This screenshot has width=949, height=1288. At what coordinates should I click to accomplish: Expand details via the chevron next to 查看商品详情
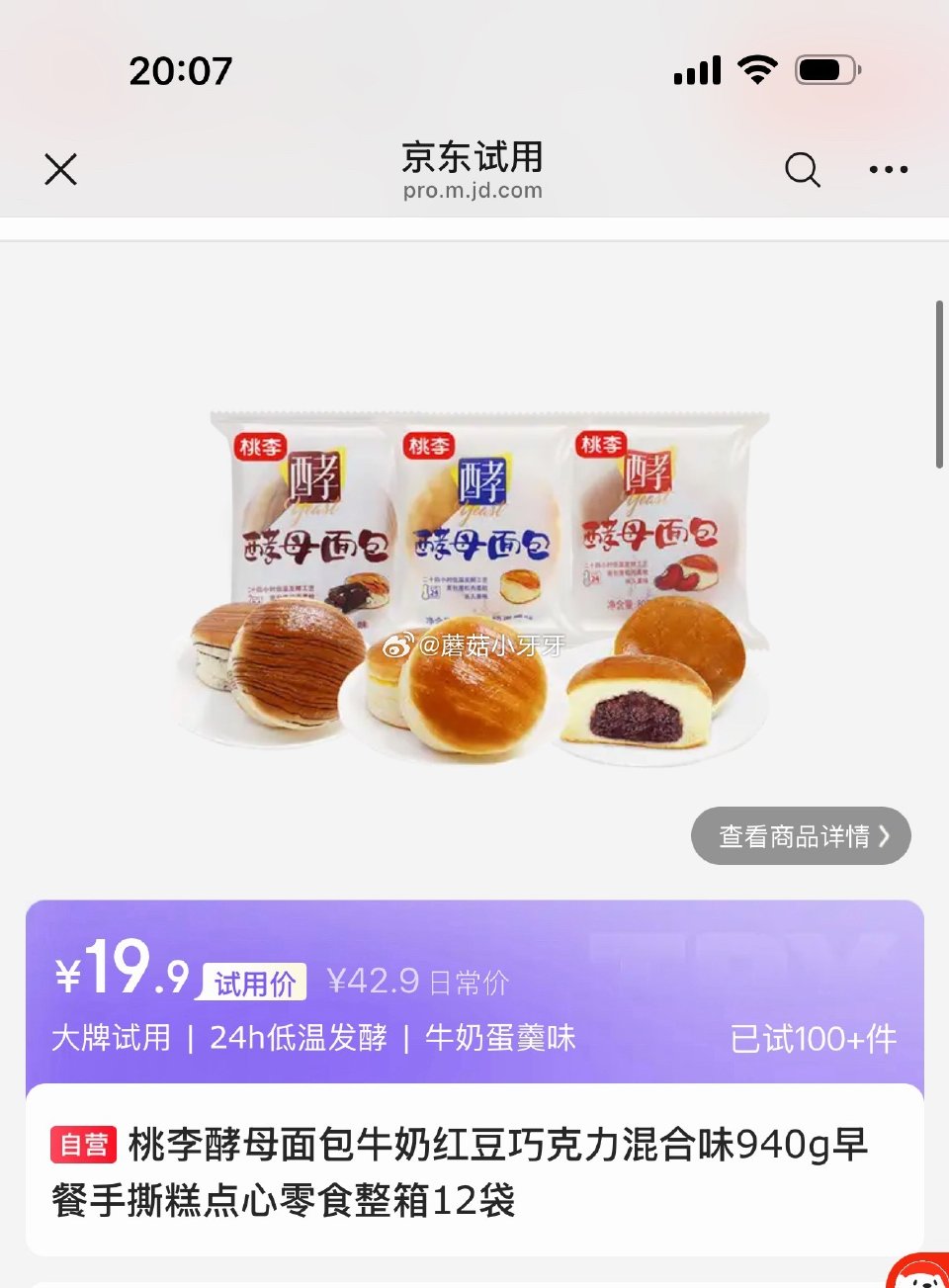click(x=884, y=835)
